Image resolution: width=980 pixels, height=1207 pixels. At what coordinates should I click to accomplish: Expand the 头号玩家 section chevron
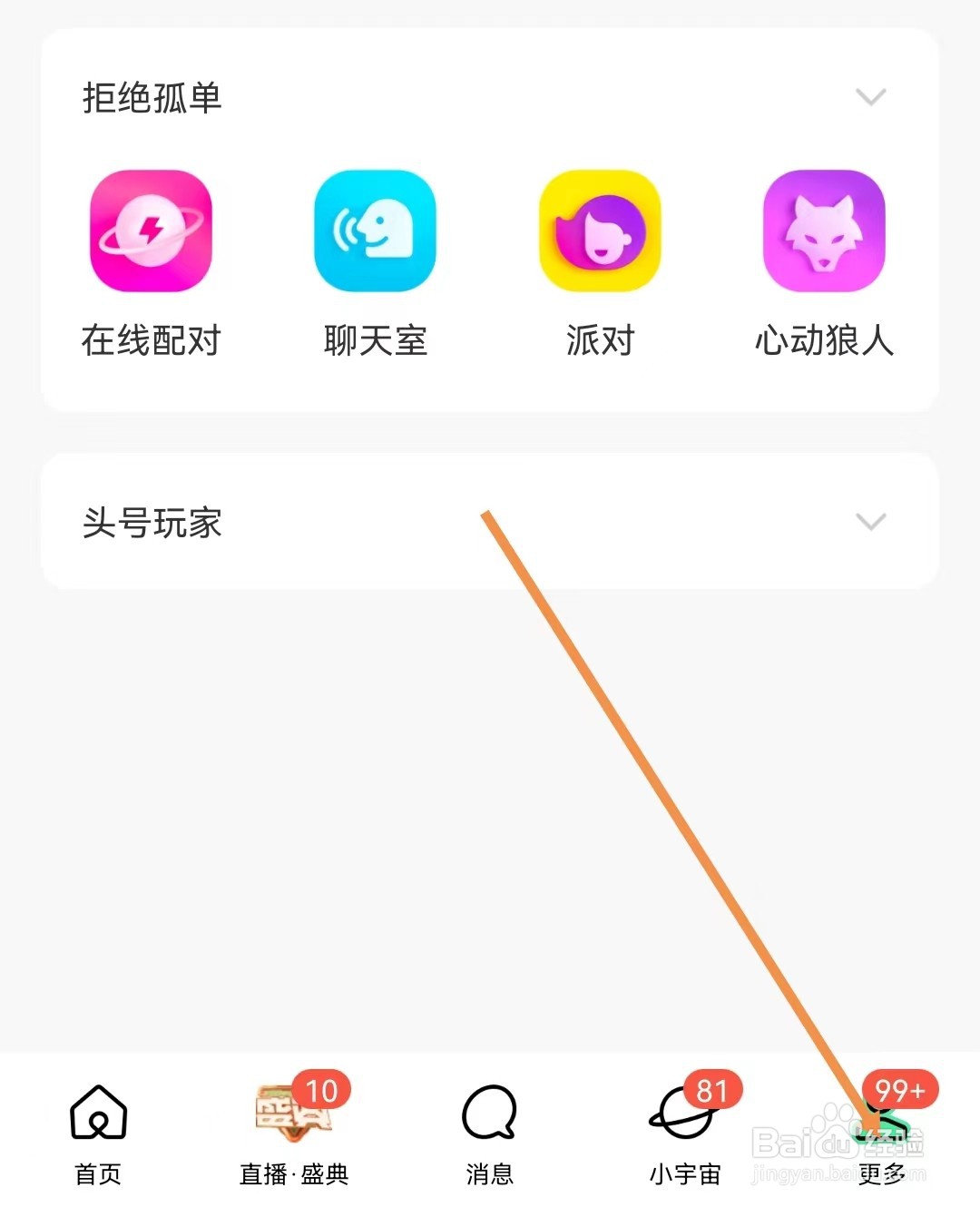pos(872,523)
